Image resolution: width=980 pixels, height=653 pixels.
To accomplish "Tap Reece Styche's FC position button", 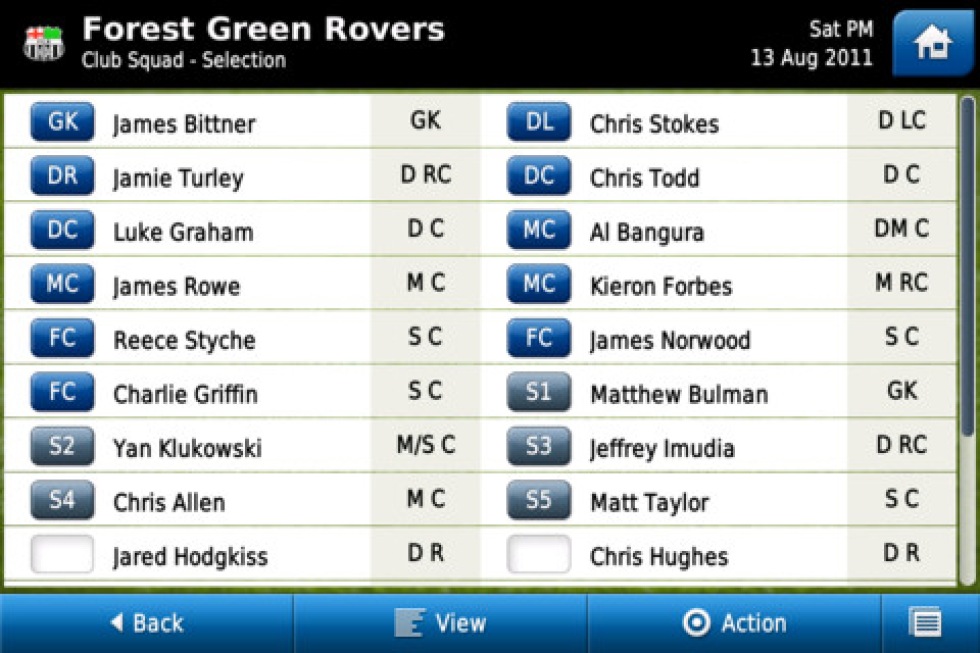I will pos(62,338).
